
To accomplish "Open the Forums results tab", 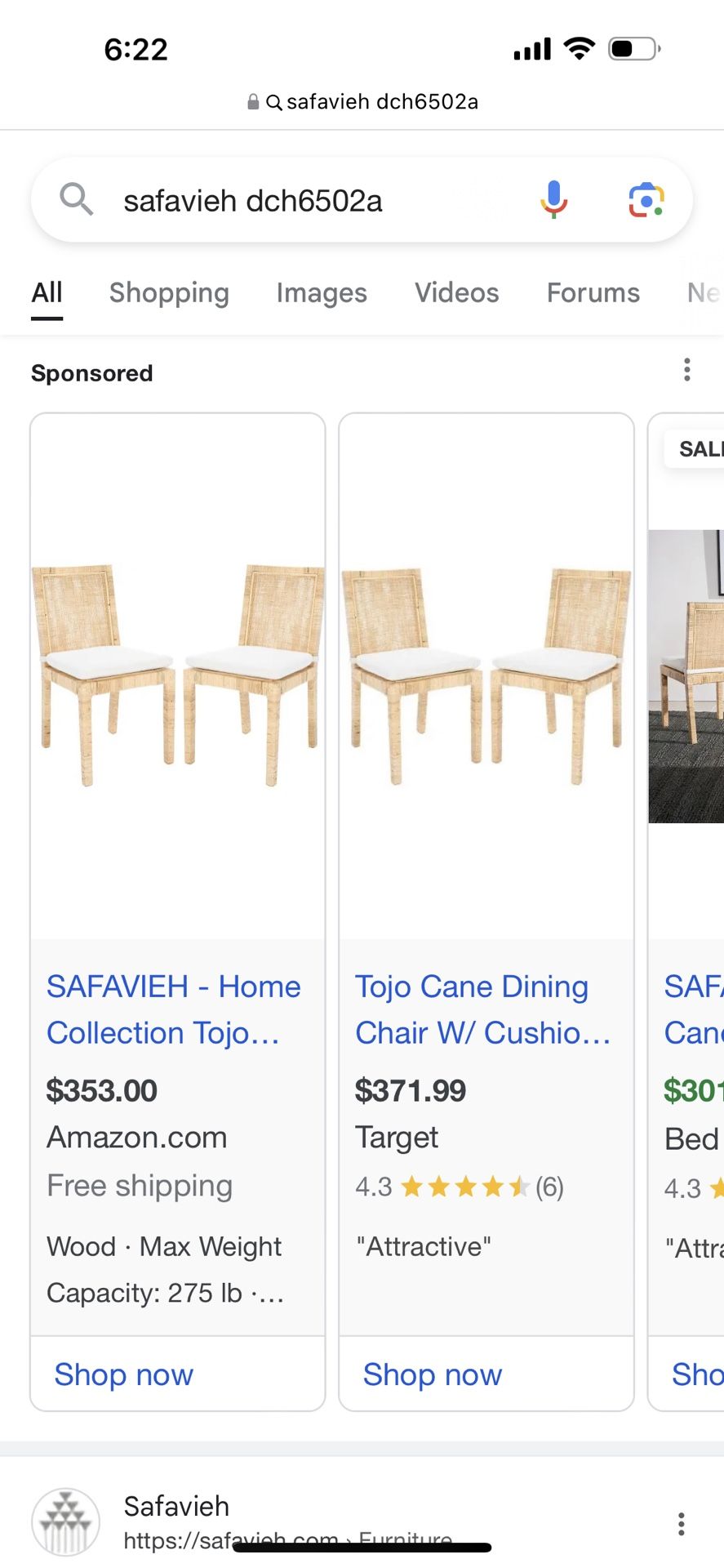I will tap(593, 292).
